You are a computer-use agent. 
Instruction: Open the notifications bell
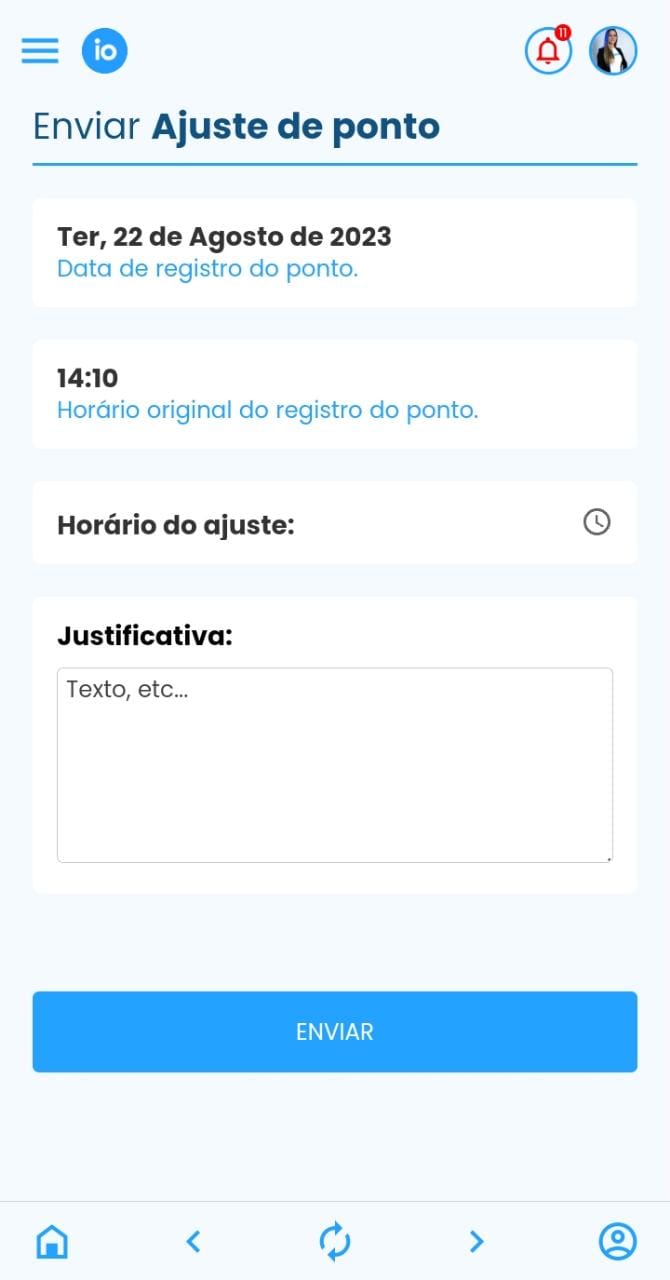pos(548,51)
